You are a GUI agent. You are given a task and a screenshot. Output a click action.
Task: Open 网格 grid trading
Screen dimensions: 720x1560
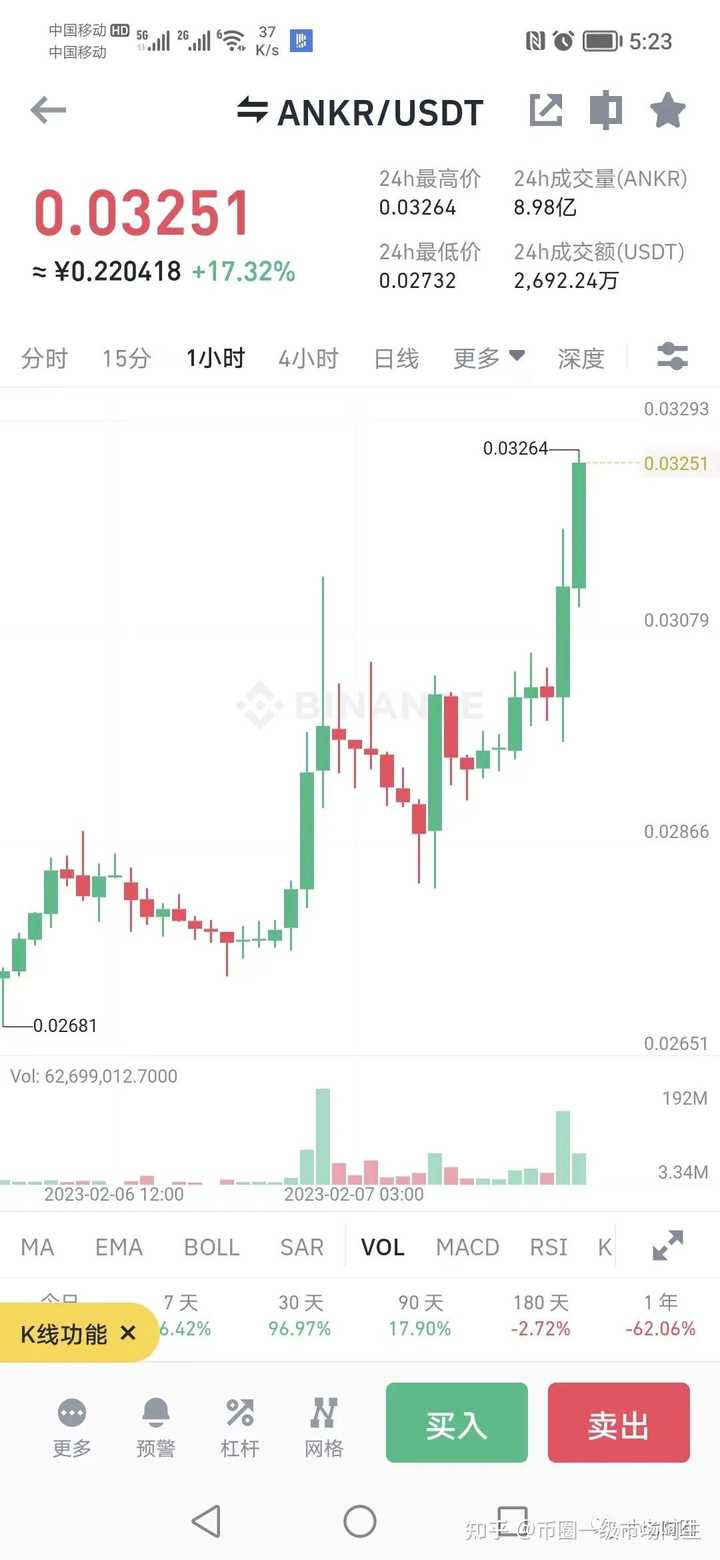pyautogui.click(x=324, y=1425)
